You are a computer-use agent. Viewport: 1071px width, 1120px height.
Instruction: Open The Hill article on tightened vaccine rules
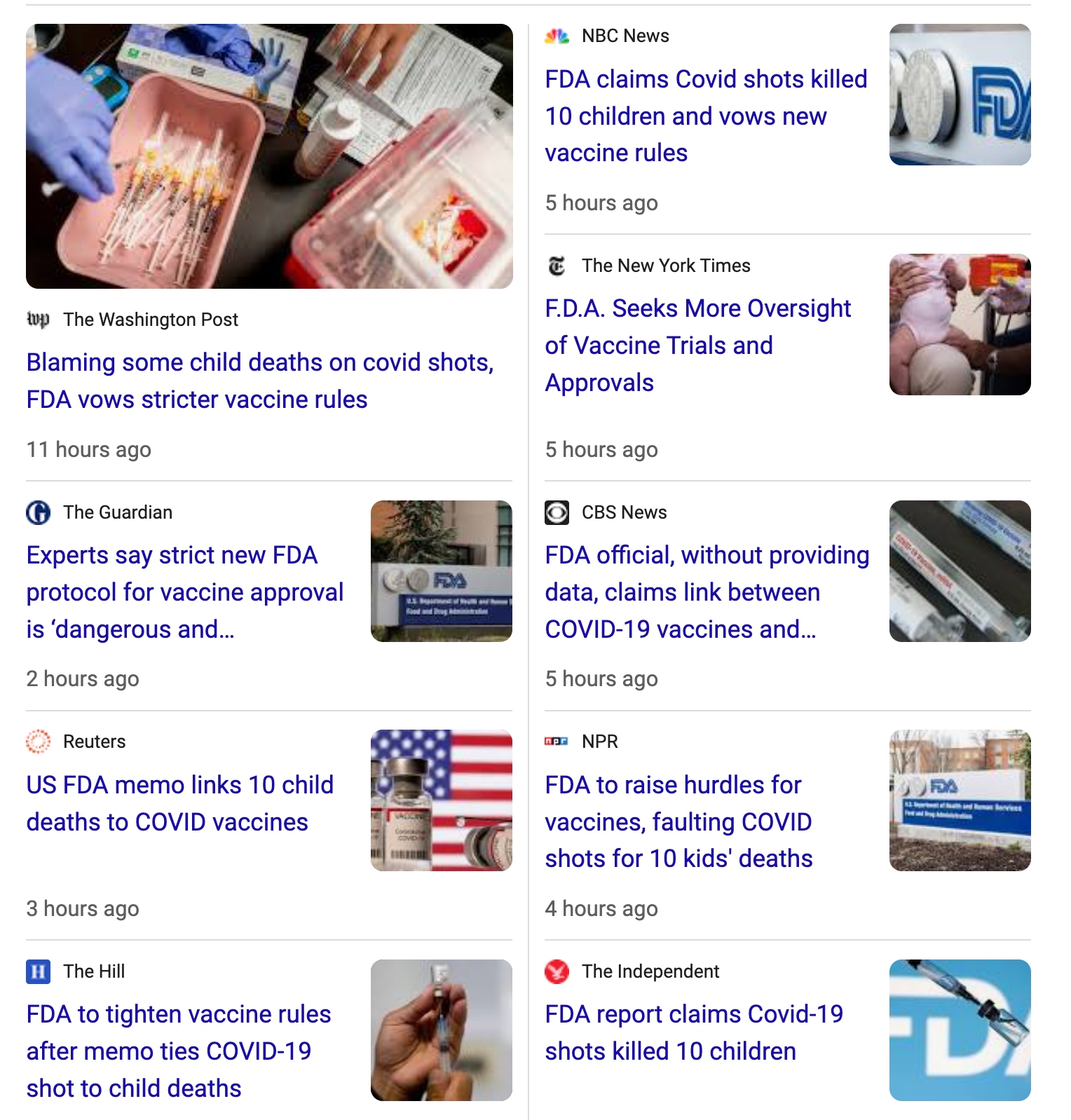178,1051
